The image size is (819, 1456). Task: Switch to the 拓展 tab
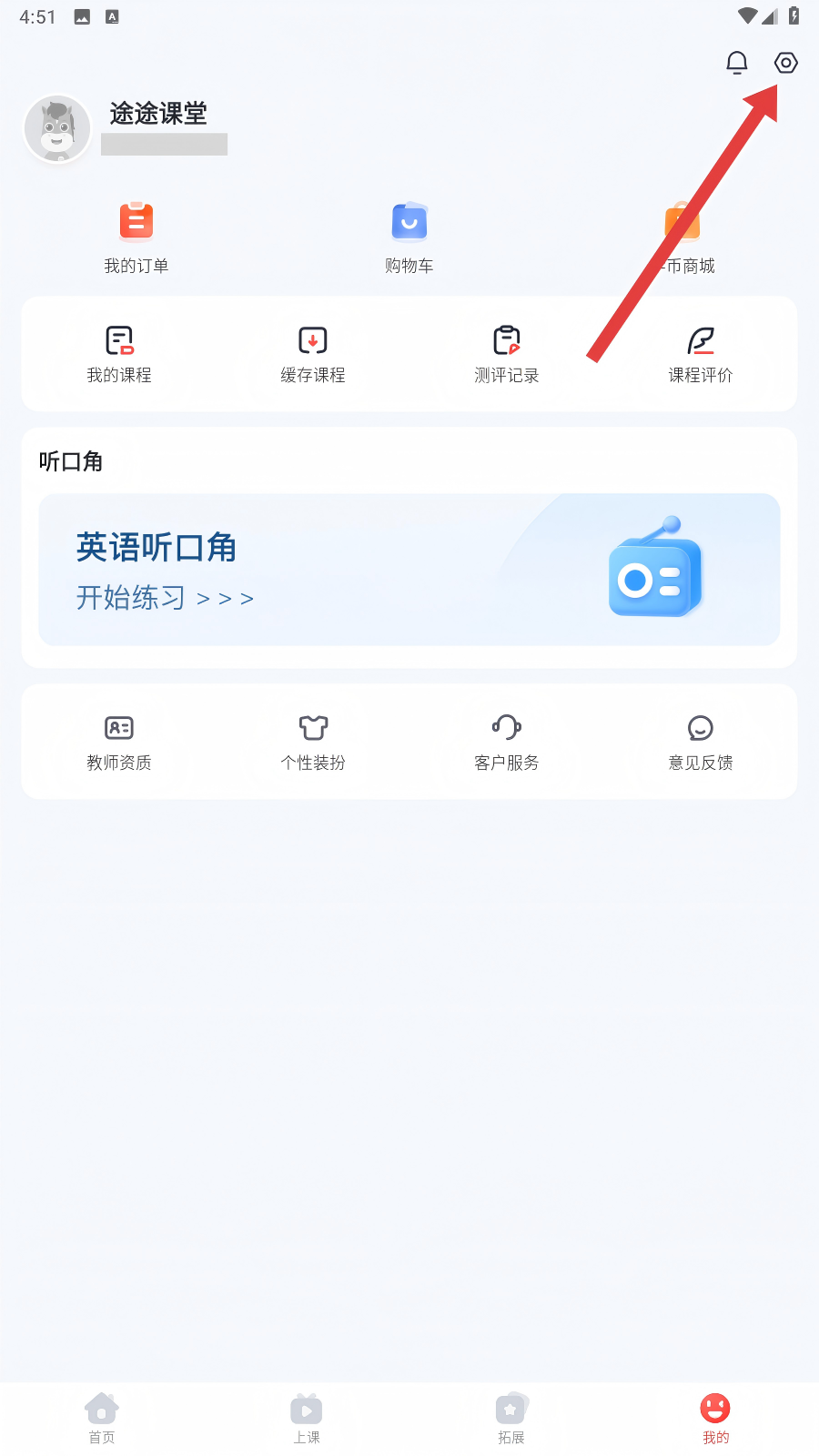pos(511,1418)
